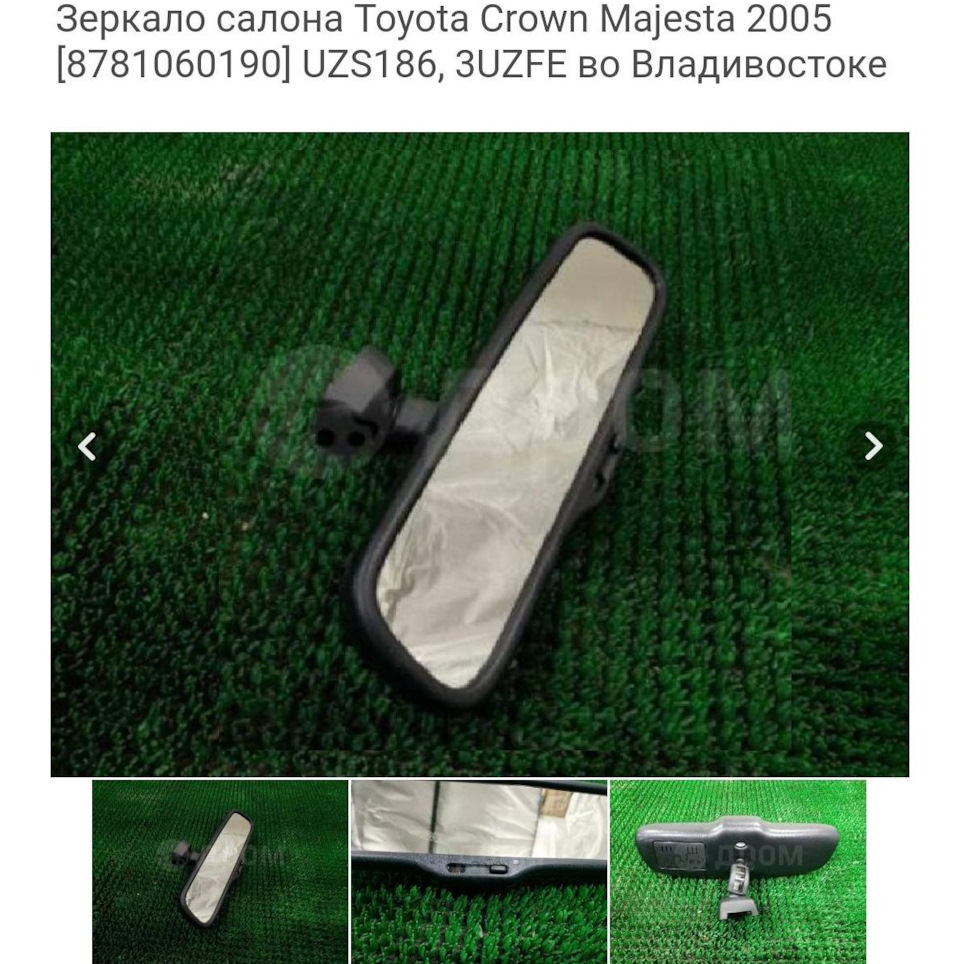Image resolution: width=960 pixels, height=964 pixels.
Task: Select the middle thumbnail showing mirror buttons close-up
Action: click(x=479, y=870)
